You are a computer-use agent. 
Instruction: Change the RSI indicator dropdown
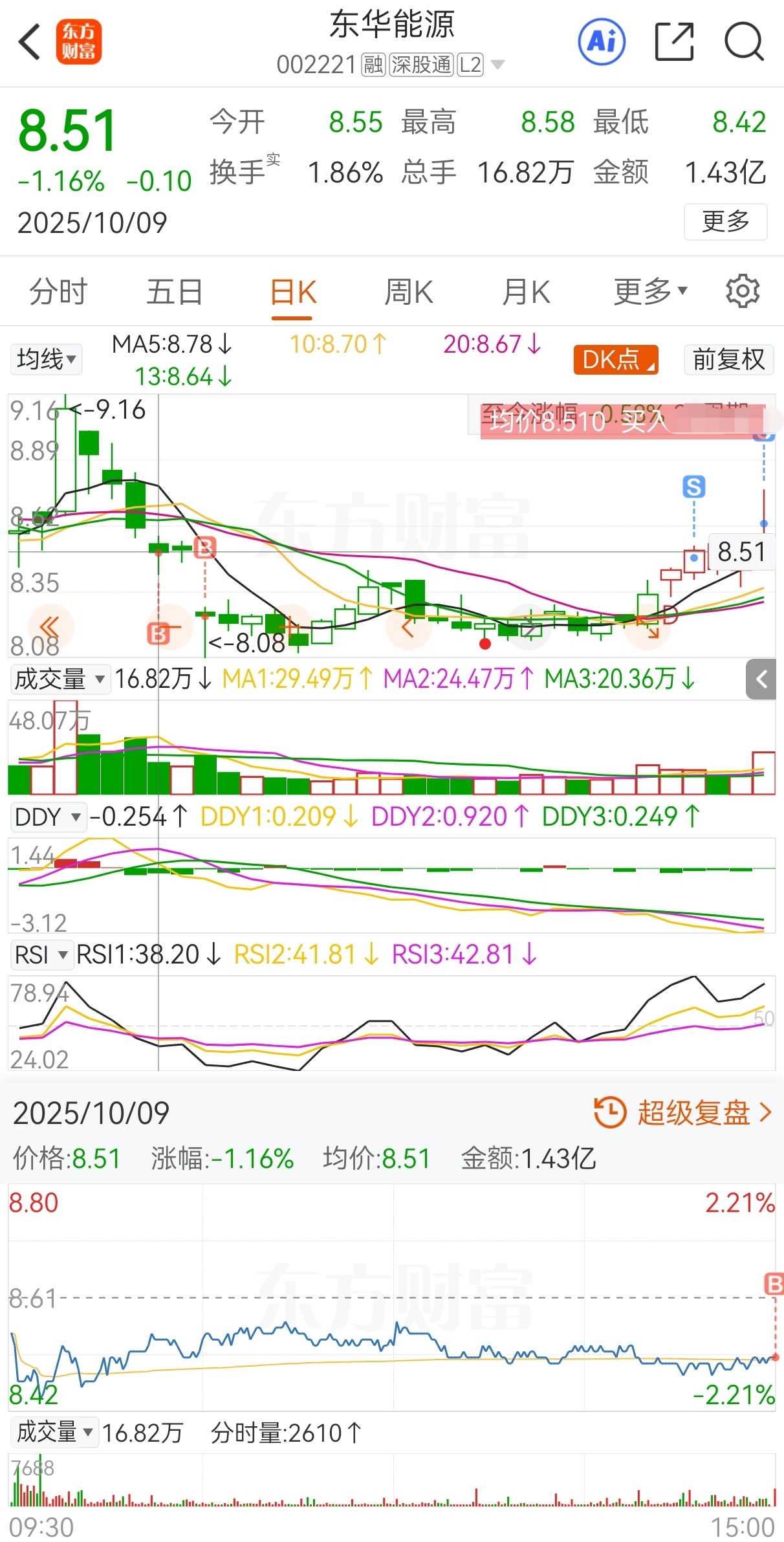(41, 955)
